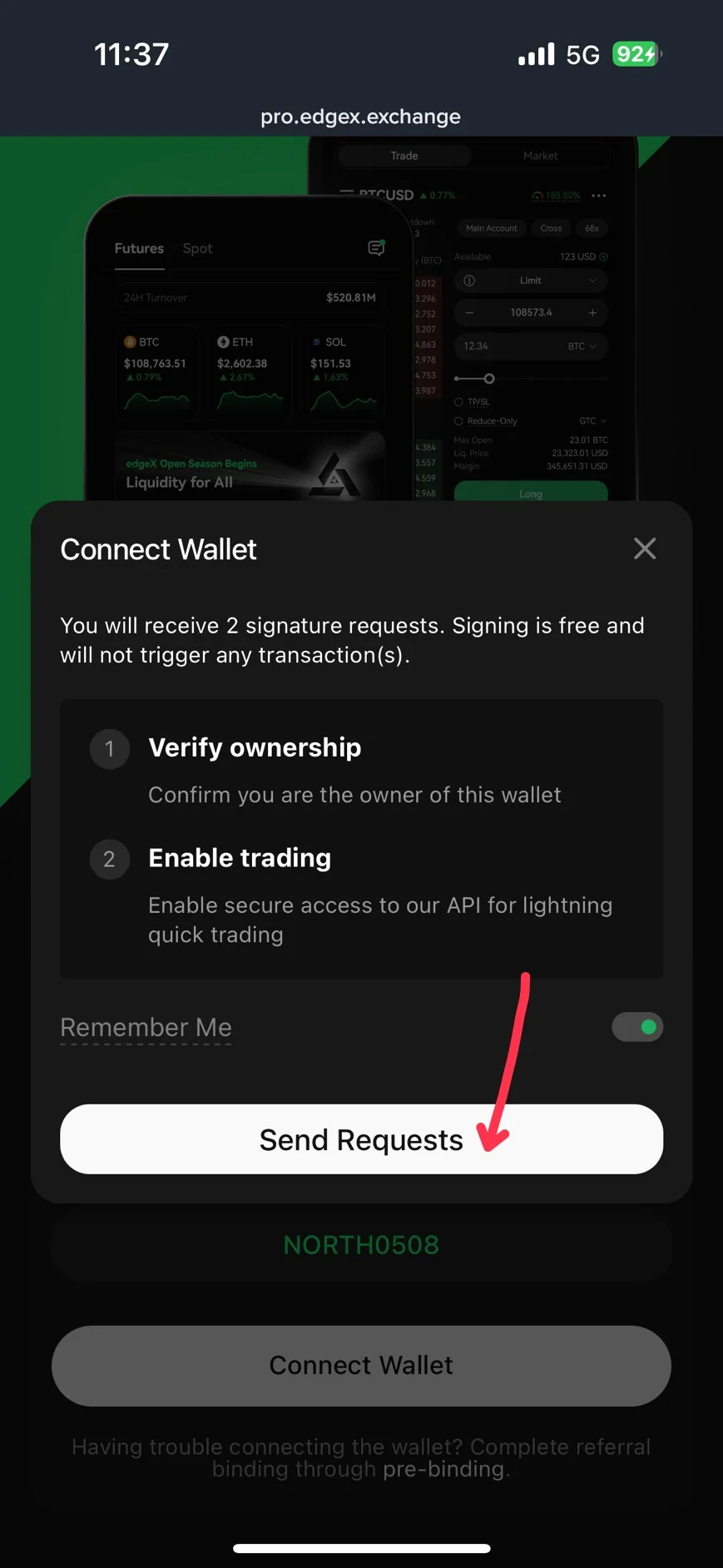Tap the Send Requests button

click(x=361, y=1139)
